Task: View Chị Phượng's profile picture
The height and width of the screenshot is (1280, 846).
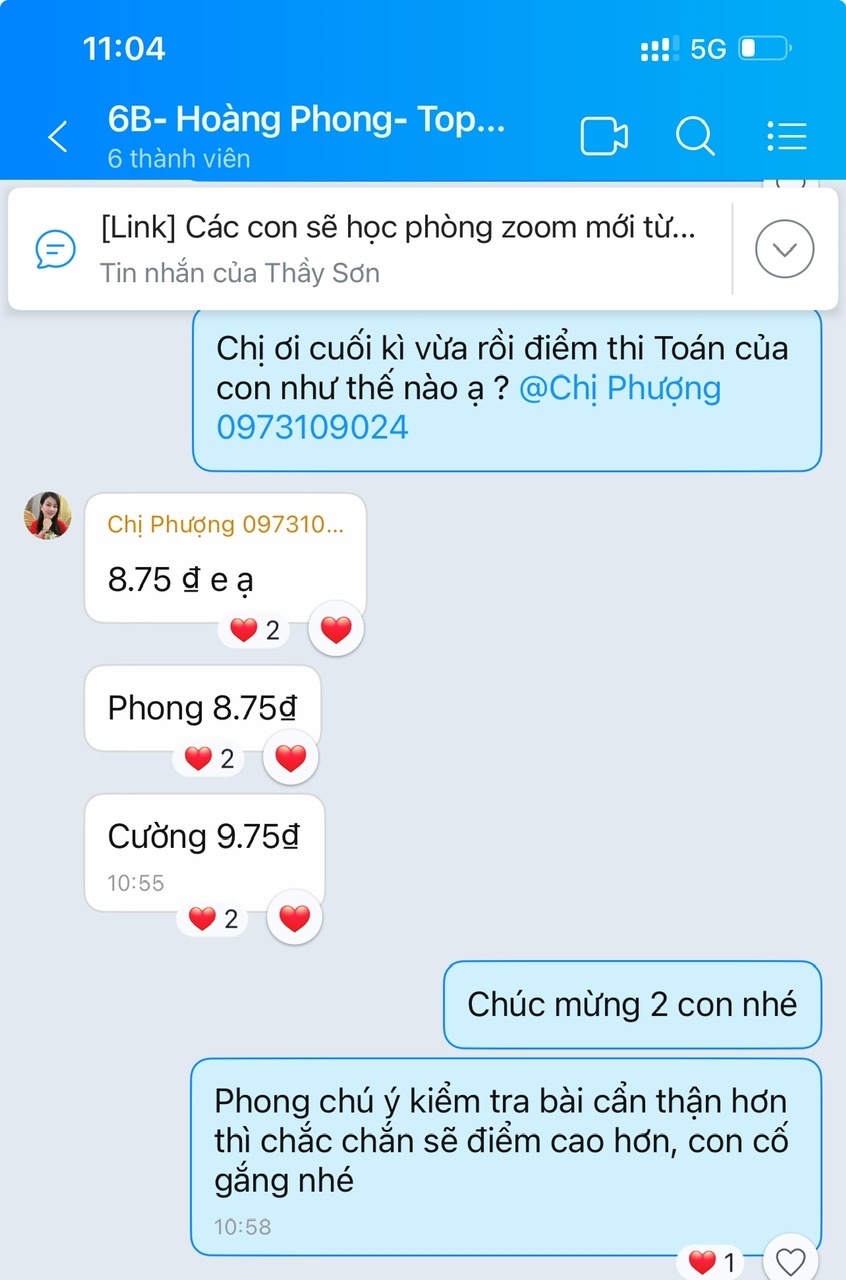Action: (48, 516)
